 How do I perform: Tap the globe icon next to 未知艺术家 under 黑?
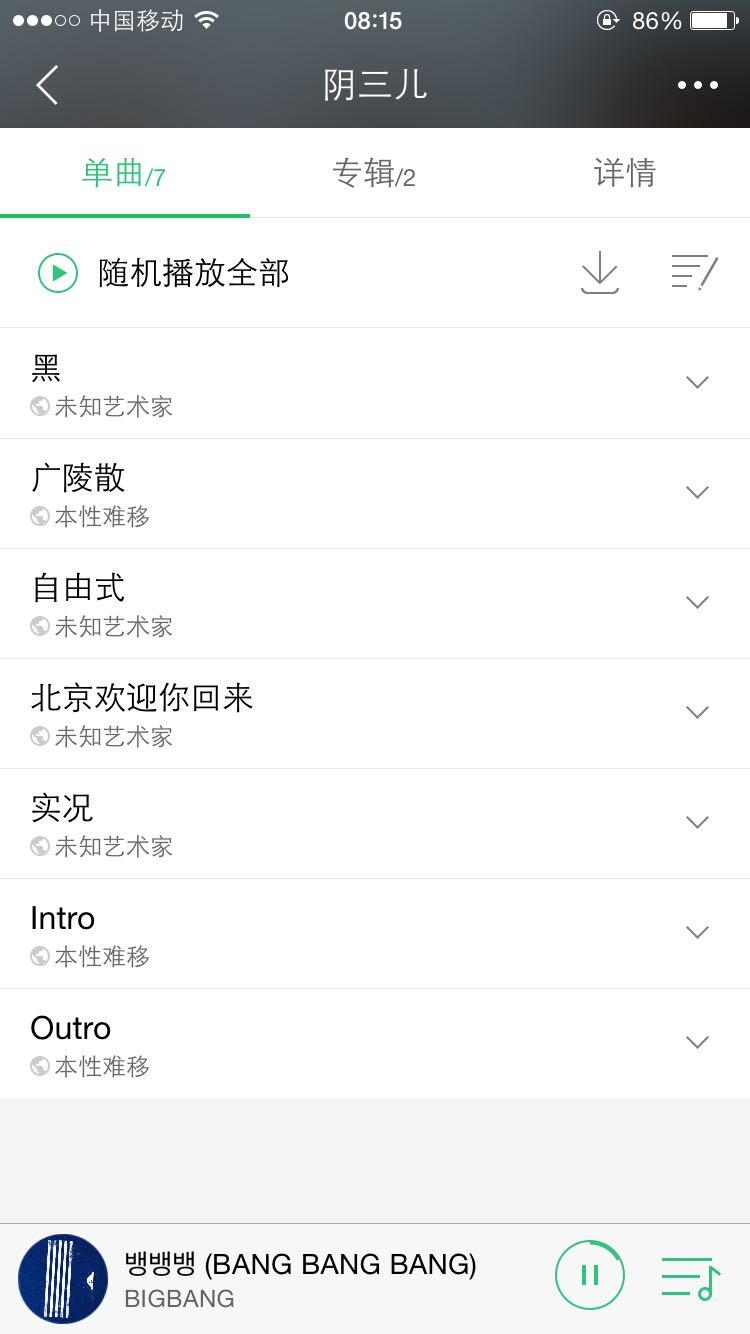[x=36, y=406]
